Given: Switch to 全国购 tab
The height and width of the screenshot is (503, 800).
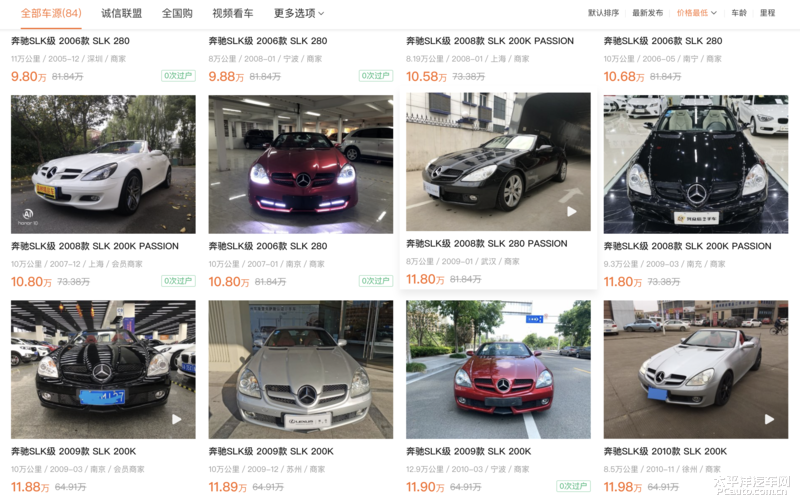Looking at the screenshot, I should [177, 14].
